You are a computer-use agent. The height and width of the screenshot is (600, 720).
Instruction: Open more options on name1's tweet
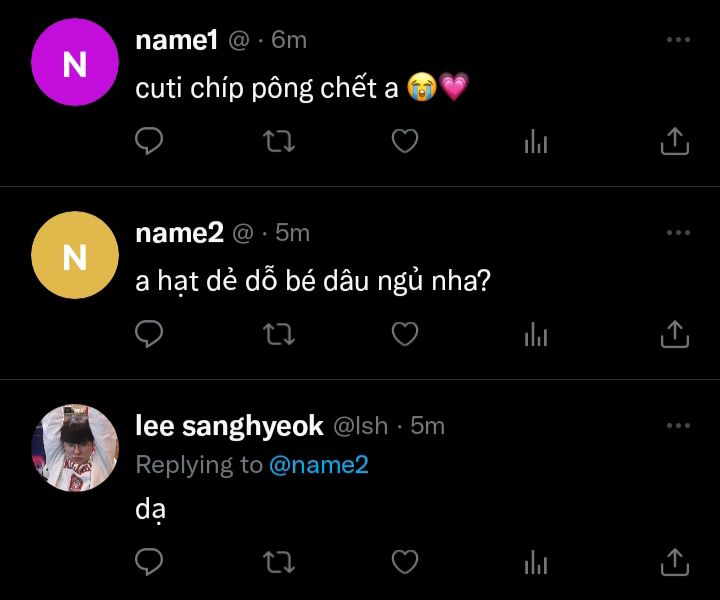point(678,40)
